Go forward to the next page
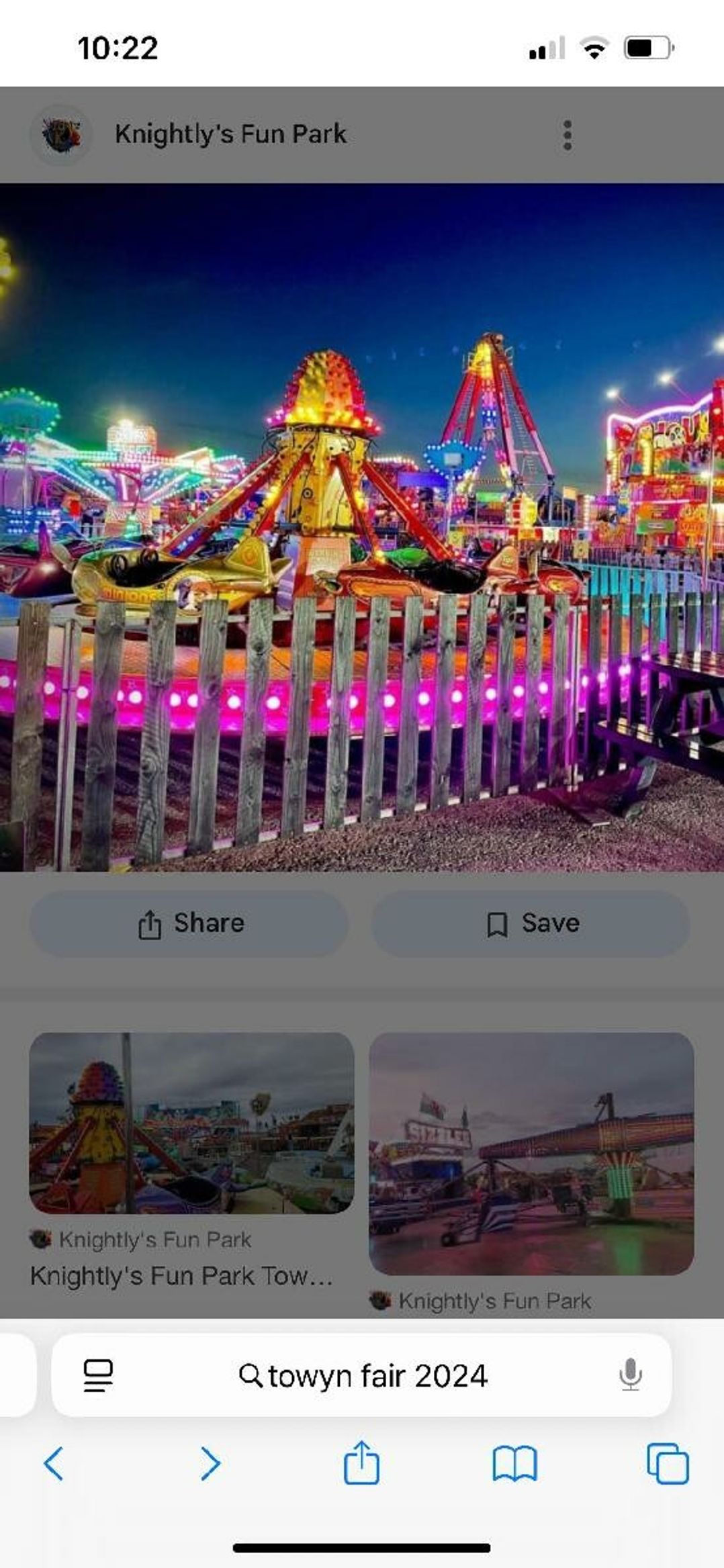The height and width of the screenshot is (1568, 724). (210, 1463)
